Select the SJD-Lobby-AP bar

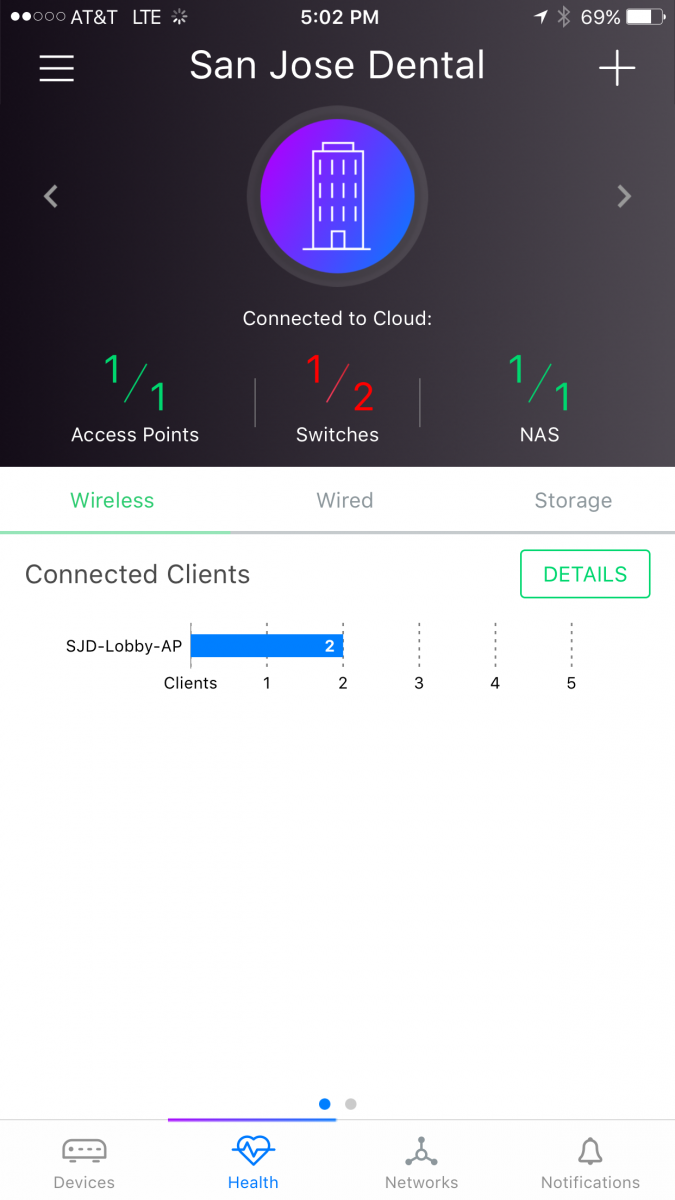tap(267, 646)
